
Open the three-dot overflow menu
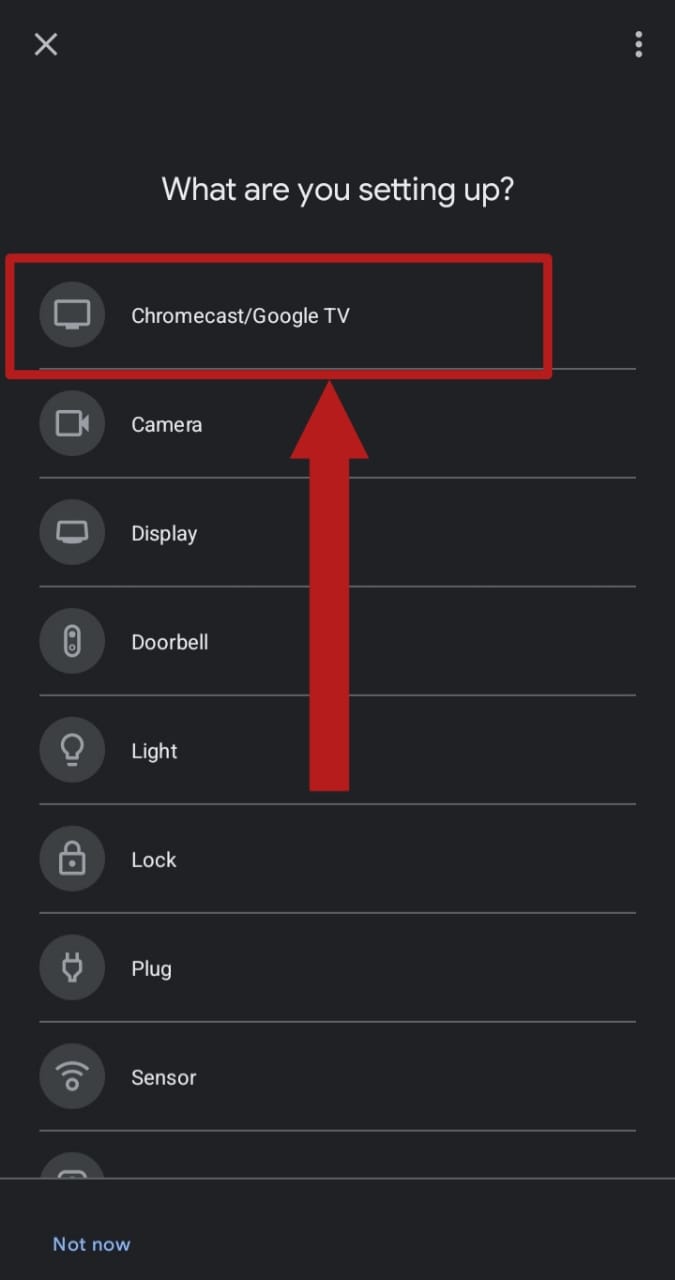click(x=638, y=44)
